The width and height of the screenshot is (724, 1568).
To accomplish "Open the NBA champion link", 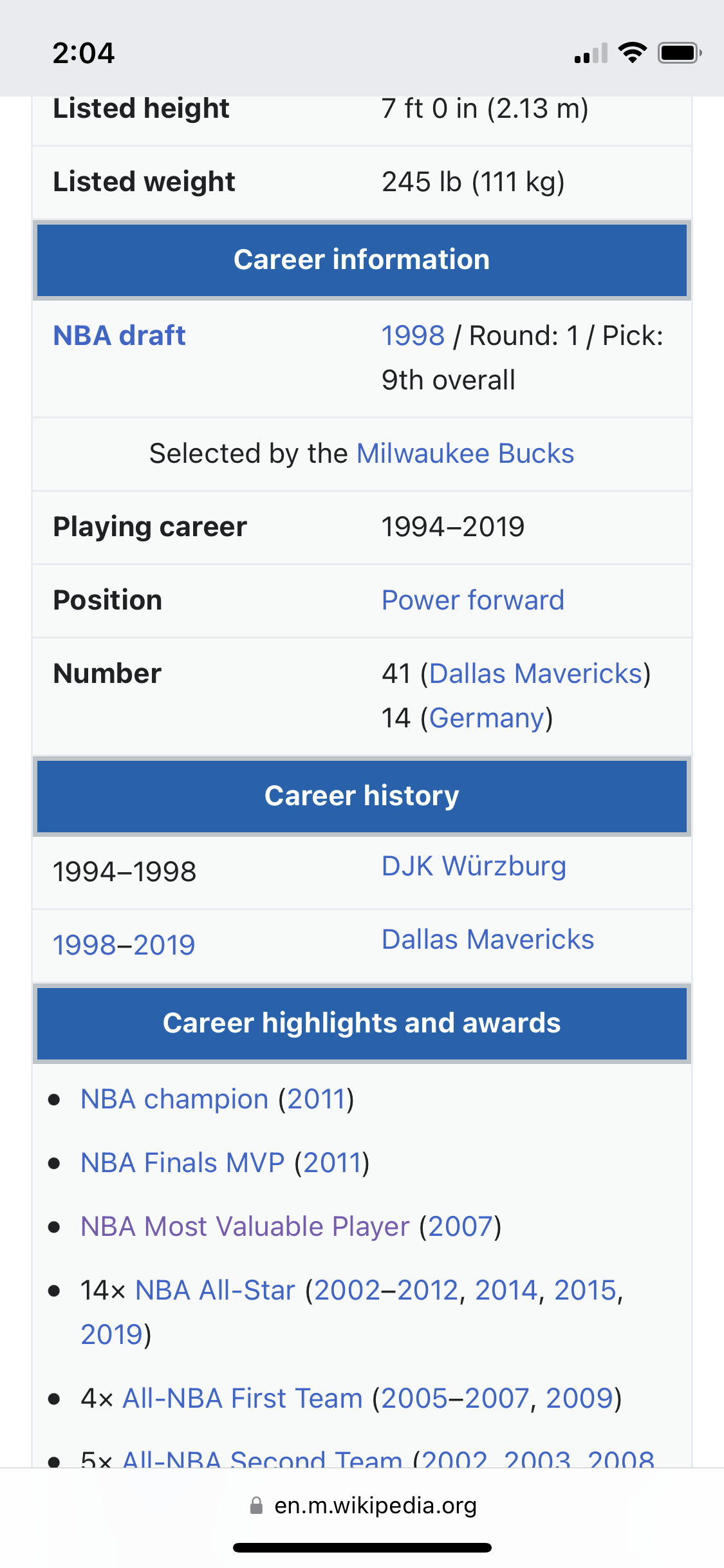I will [x=174, y=1099].
